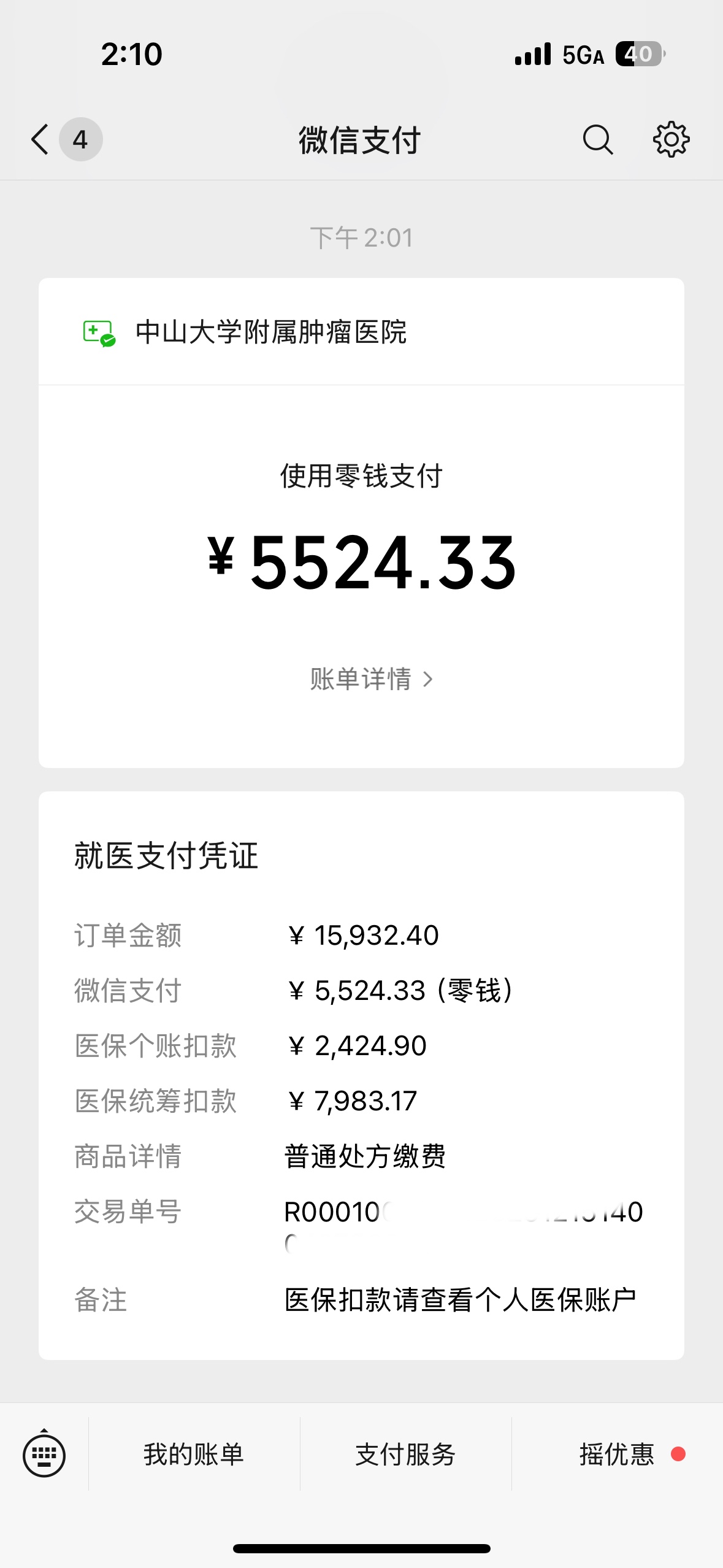Open the 账单详情 bill details link

coord(370,679)
